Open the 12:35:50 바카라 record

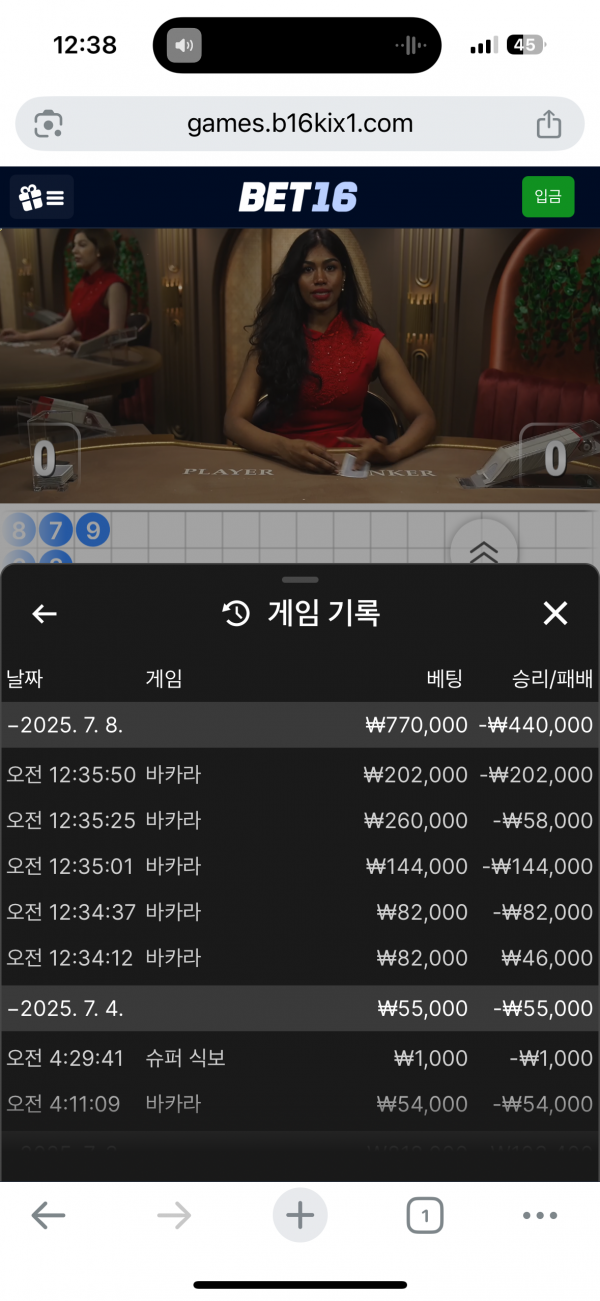[x=300, y=775]
